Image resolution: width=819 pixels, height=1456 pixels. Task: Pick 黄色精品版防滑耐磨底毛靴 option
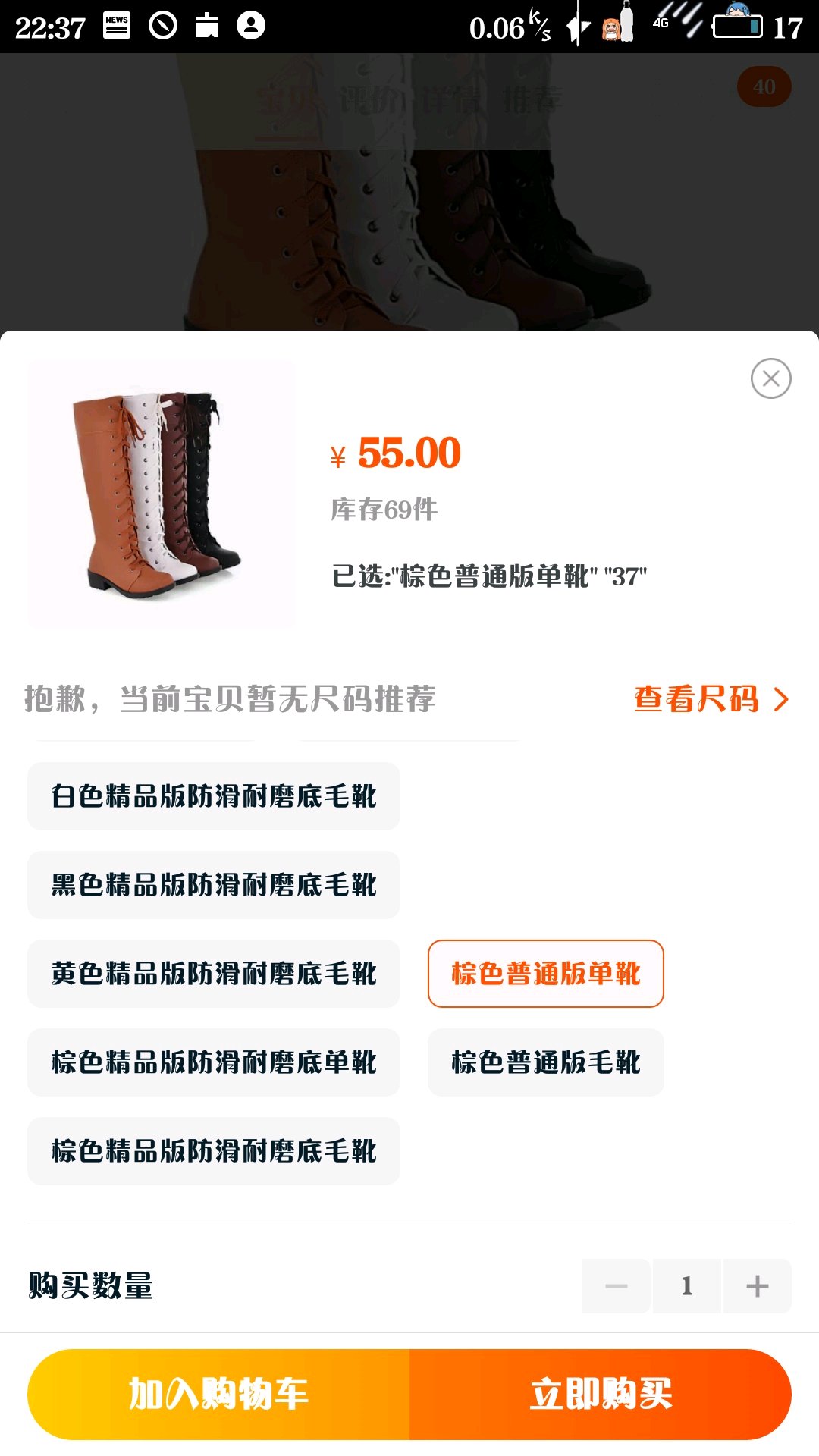point(214,974)
